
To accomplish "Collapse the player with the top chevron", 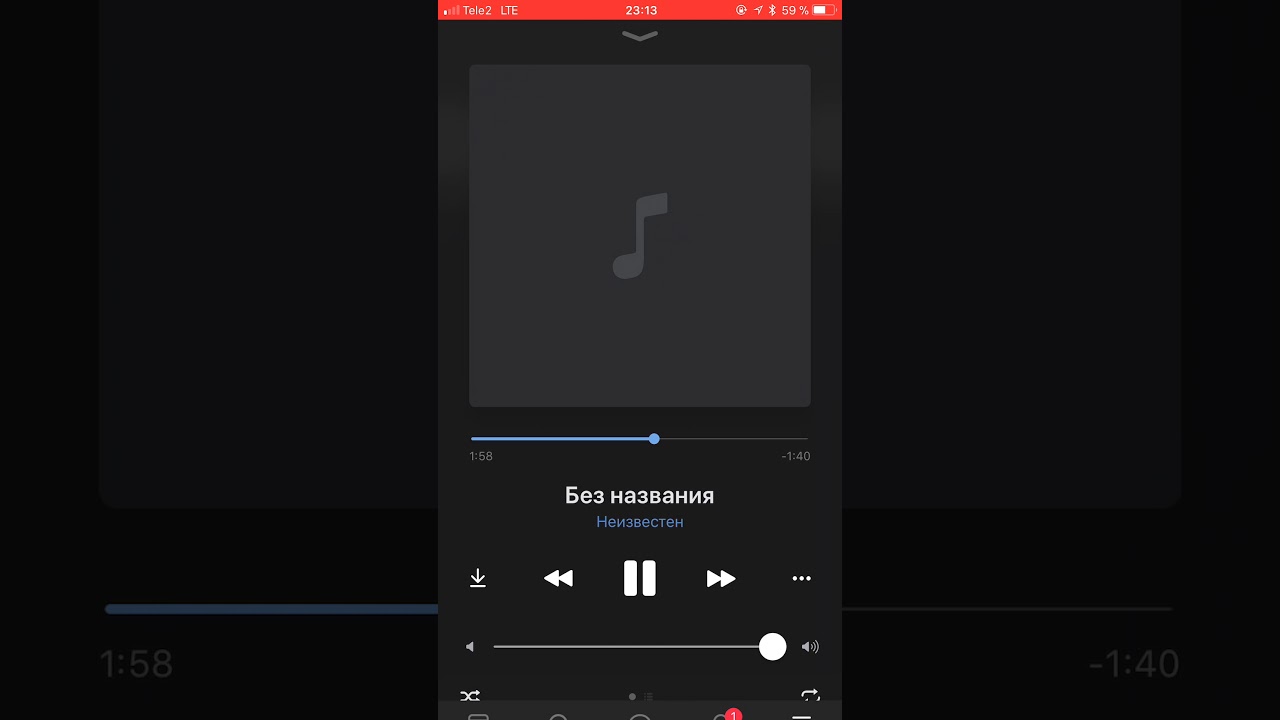I will point(639,36).
